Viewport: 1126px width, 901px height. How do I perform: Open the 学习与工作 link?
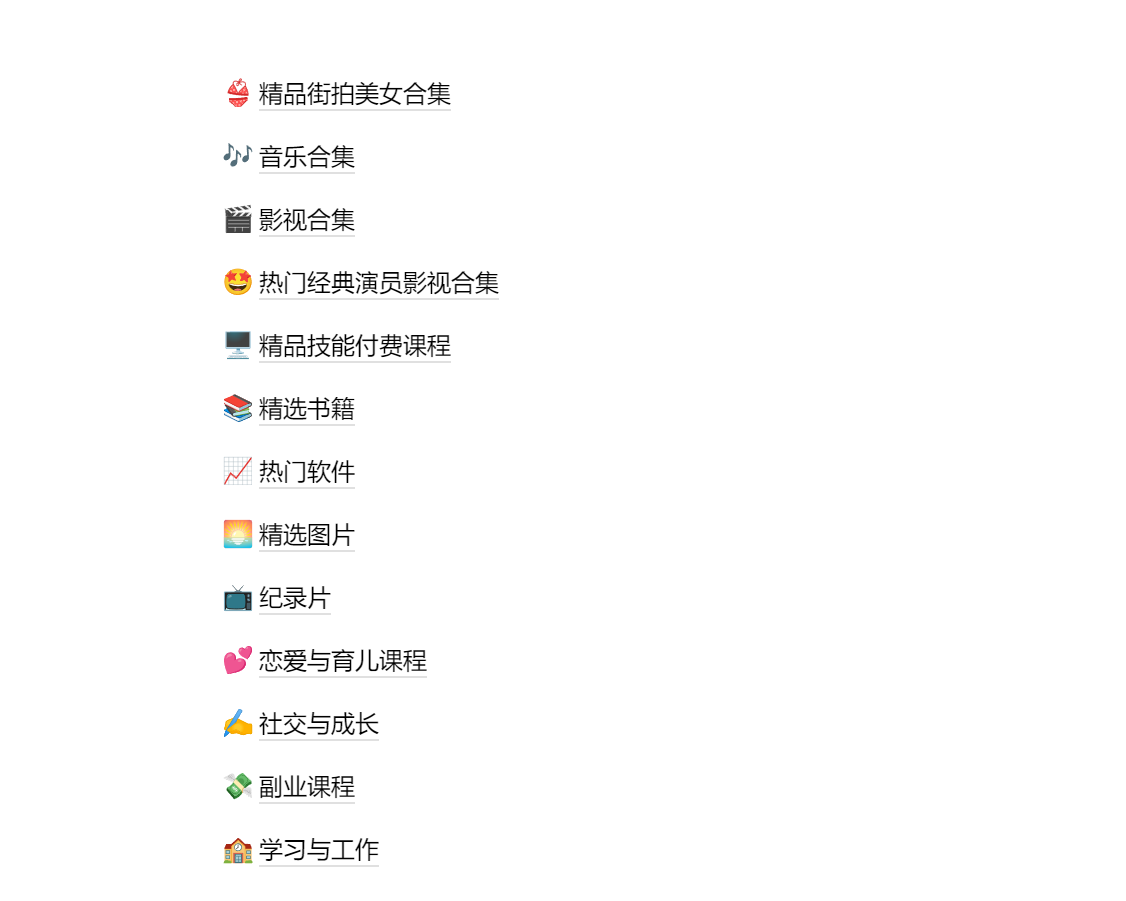click(318, 850)
